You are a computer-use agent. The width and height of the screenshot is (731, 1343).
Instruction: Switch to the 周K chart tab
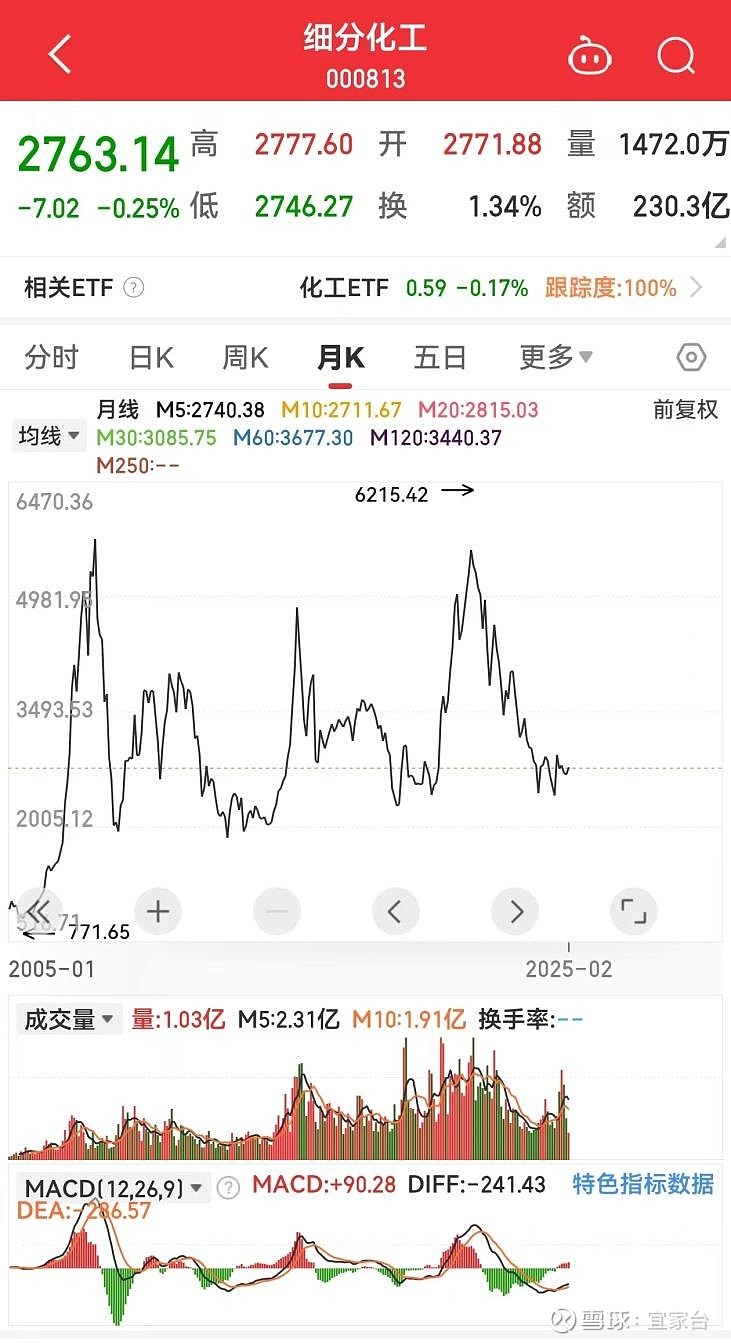tap(243, 357)
